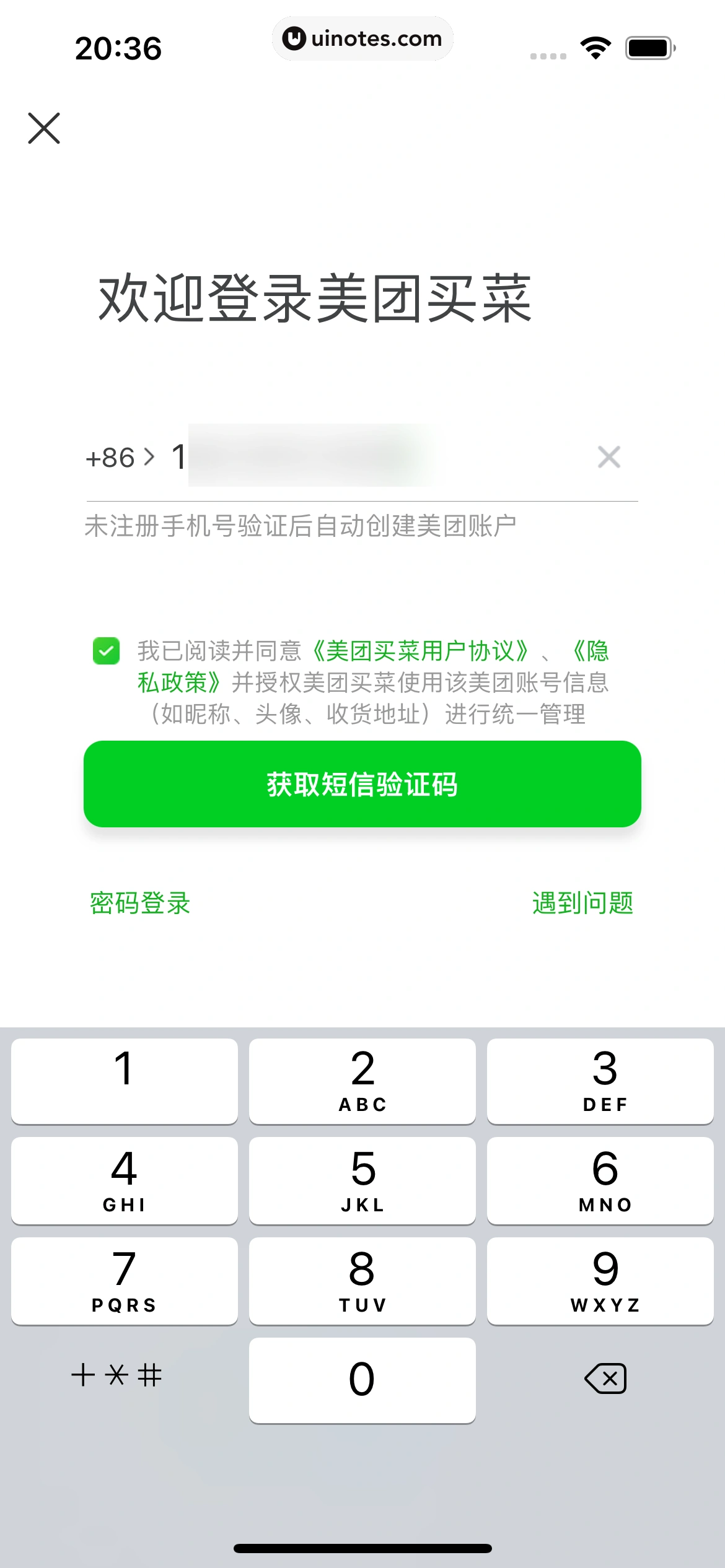The height and width of the screenshot is (1568, 725).
Task: Clear the entered phone number
Action: (x=609, y=457)
